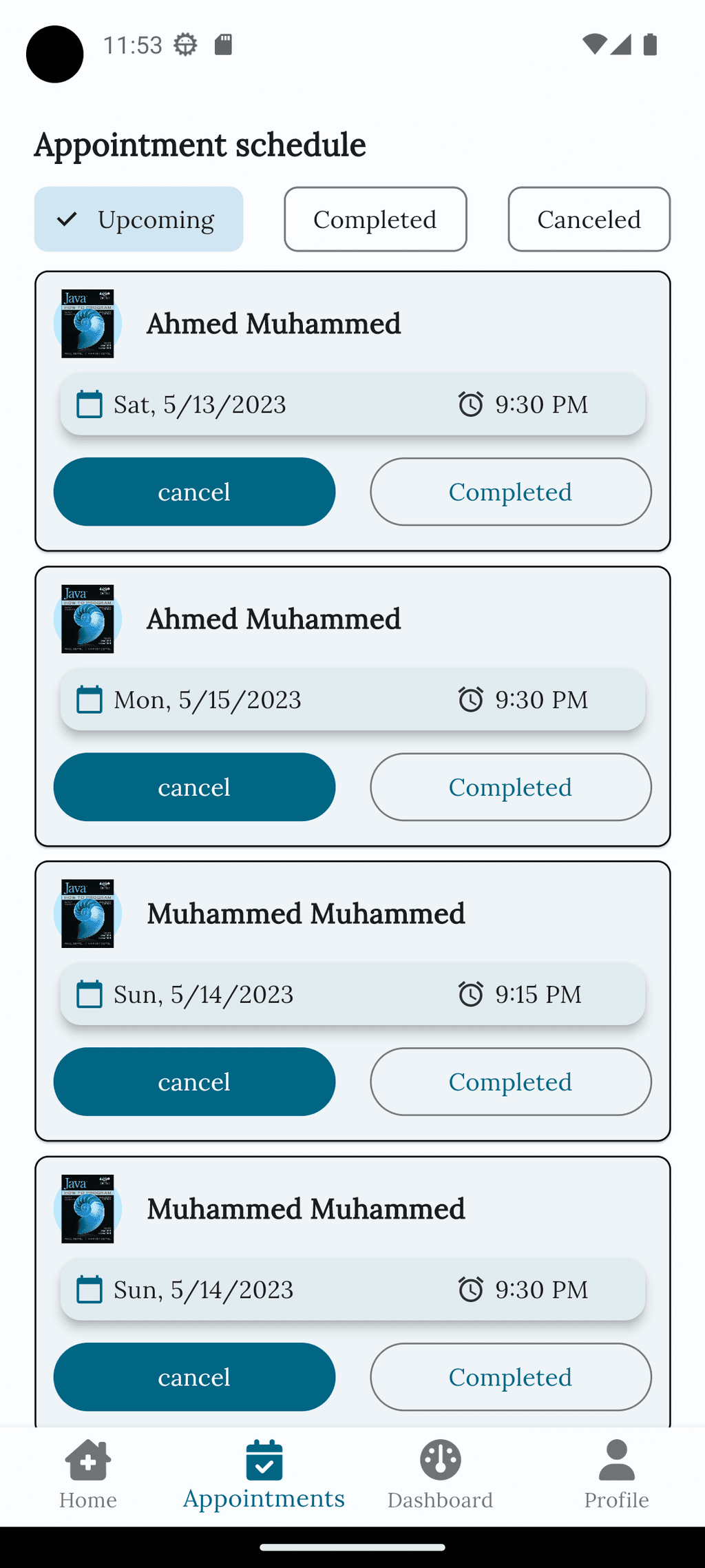Cancel Ahmed Muhammed's Sat 5/13 appointment
The height and width of the screenshot is (1568, 705).
194,492
